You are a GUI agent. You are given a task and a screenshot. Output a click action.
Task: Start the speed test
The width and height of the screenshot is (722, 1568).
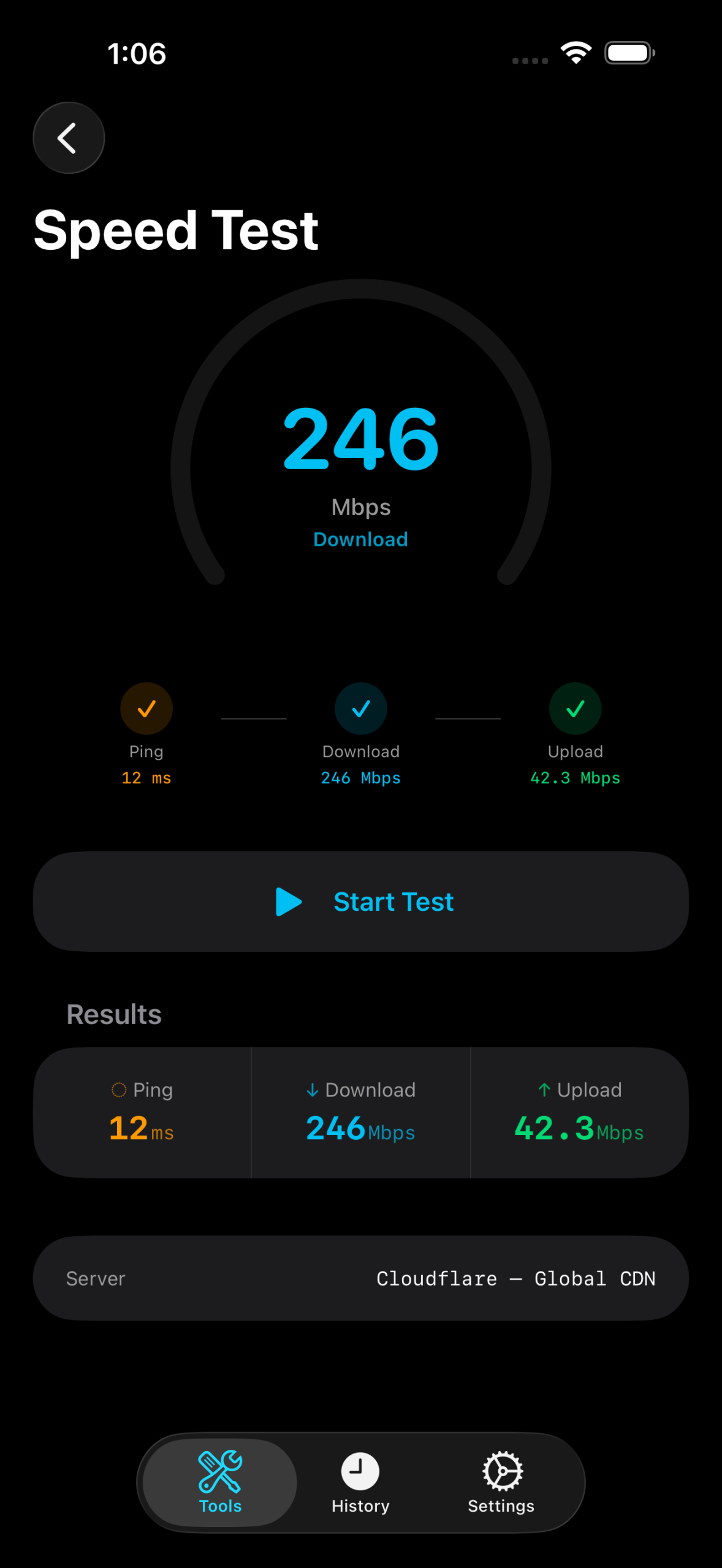[361, 902]
